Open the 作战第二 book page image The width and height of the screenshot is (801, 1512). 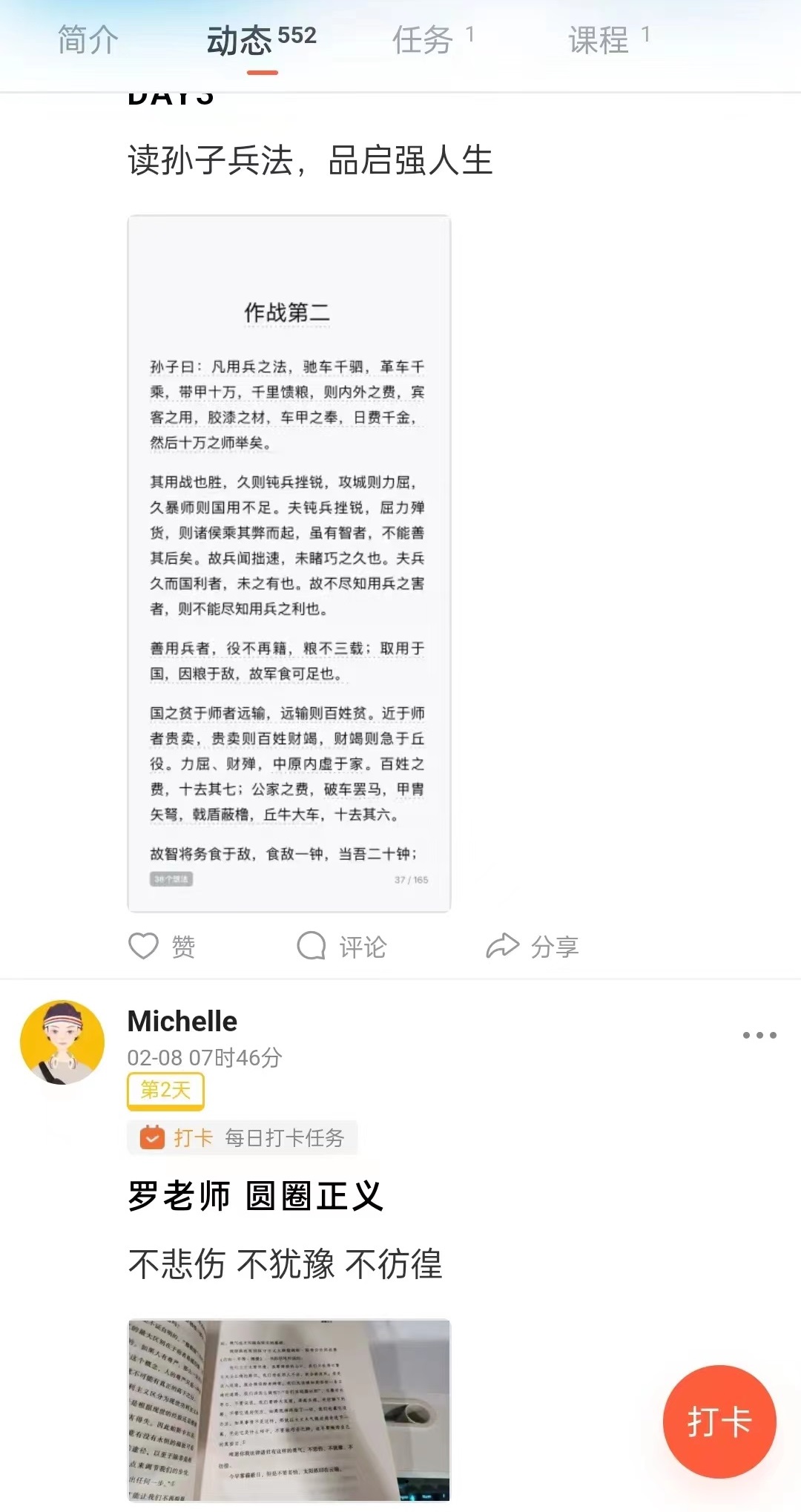(289, 563)
